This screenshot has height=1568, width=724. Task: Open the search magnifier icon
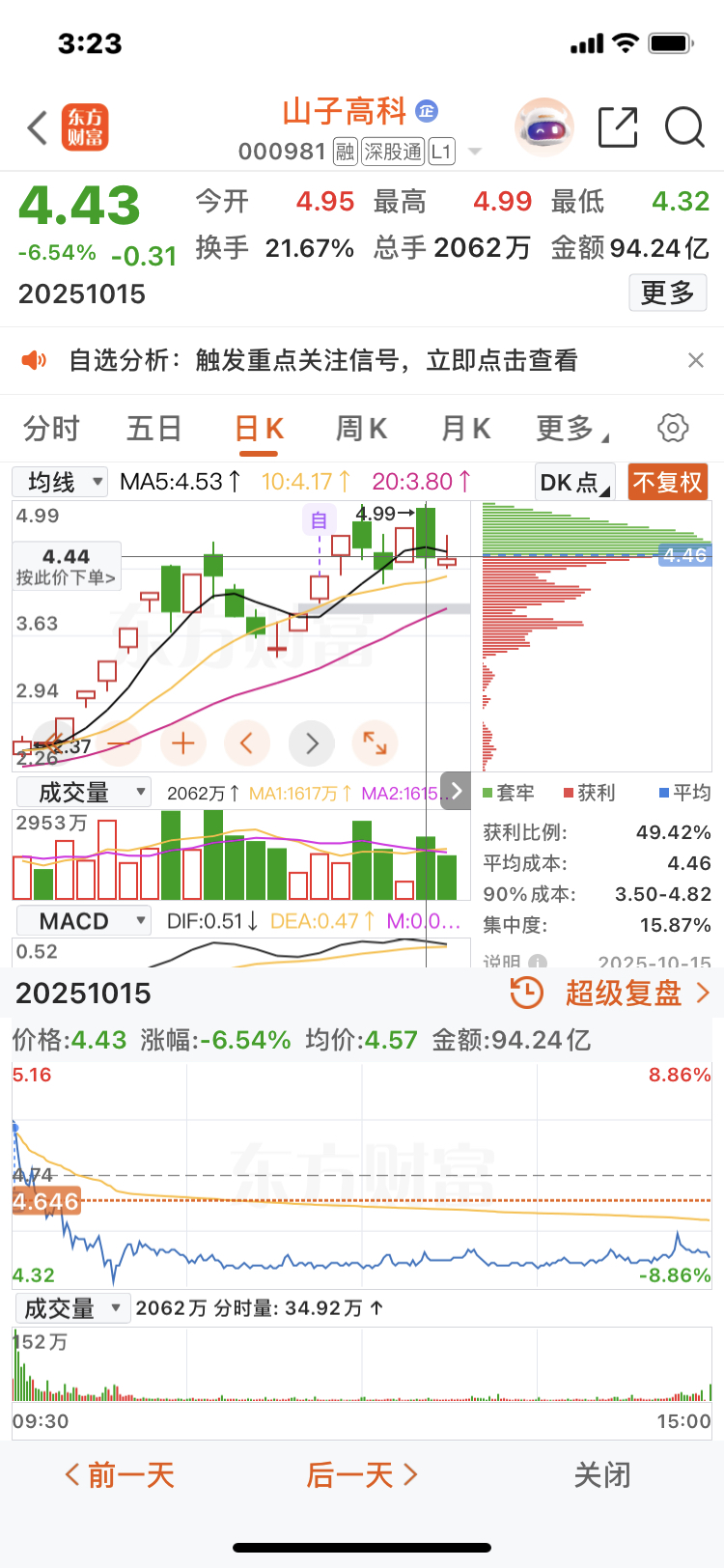684,127
